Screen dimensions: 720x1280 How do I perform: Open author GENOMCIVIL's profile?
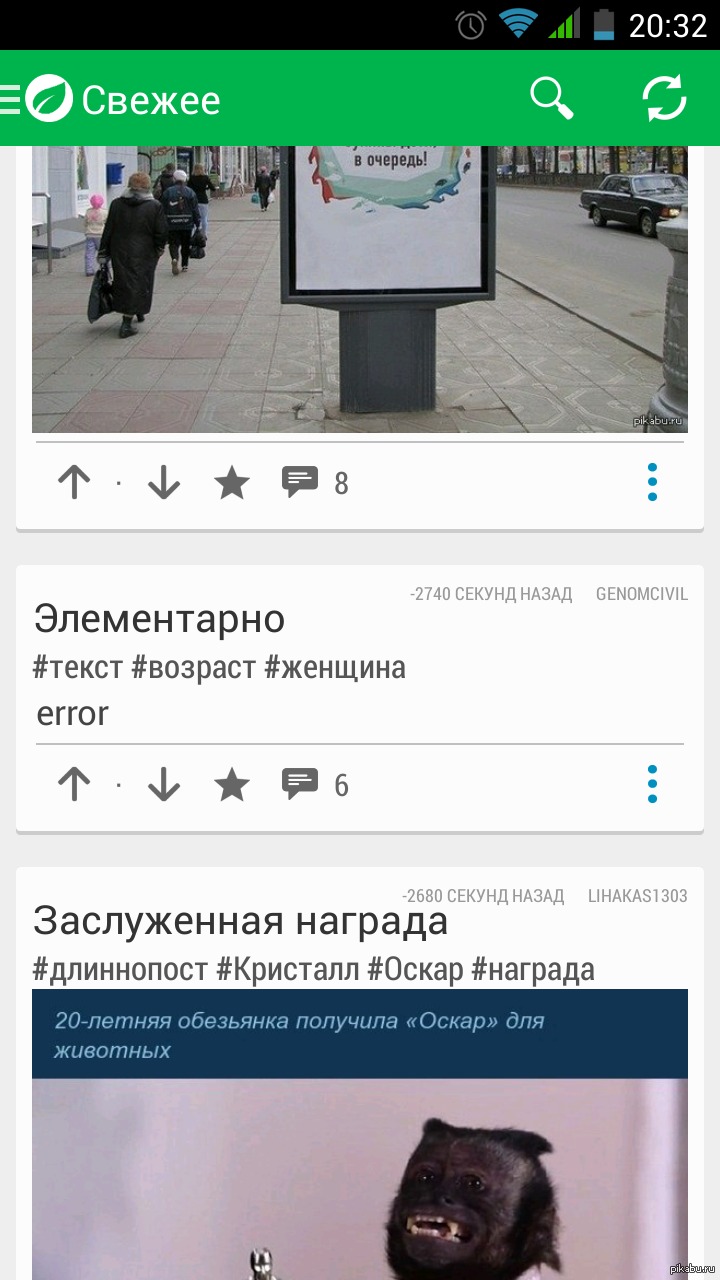pyautogui.click(x=642, y=594)
